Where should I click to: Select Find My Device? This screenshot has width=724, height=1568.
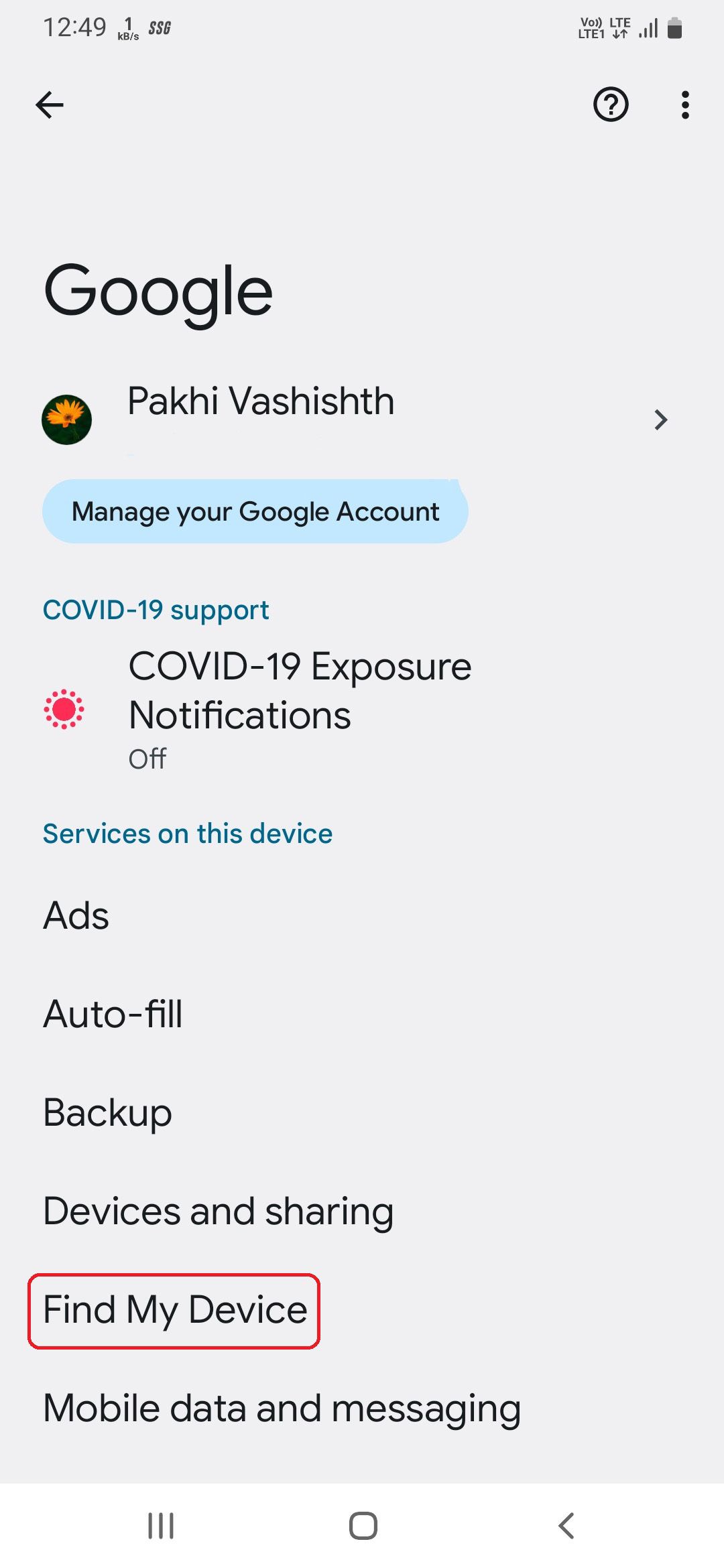click(174, 1310)
